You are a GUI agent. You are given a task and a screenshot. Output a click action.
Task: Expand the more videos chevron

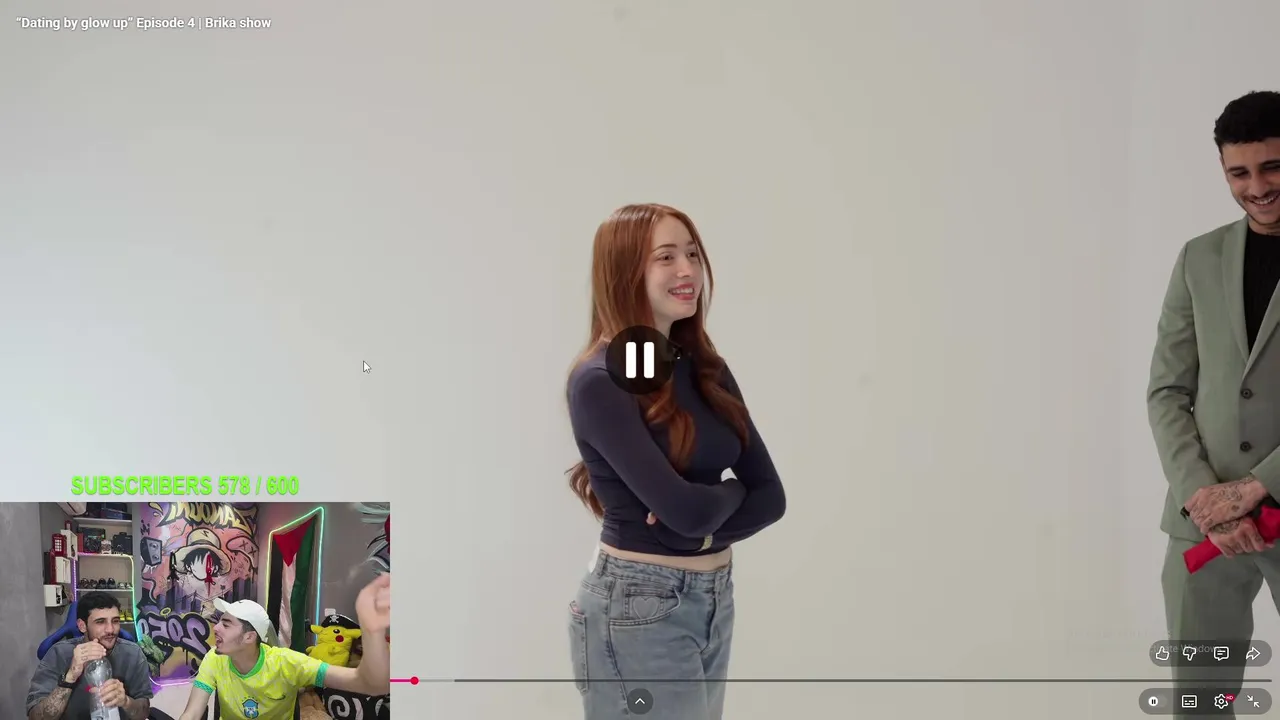(x=640, y=701)
